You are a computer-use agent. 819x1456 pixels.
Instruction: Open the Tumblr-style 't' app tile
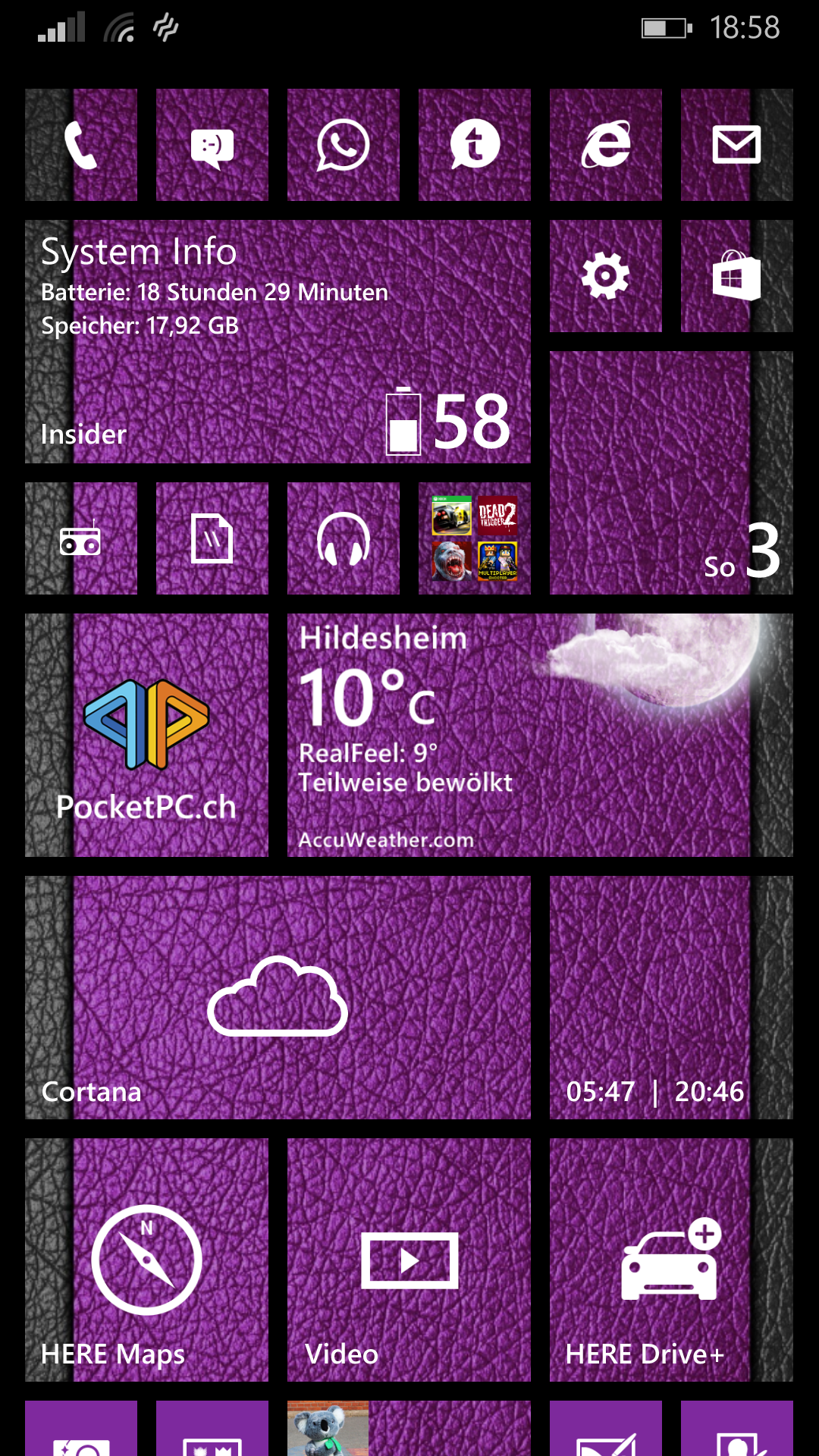pos(475,145)
